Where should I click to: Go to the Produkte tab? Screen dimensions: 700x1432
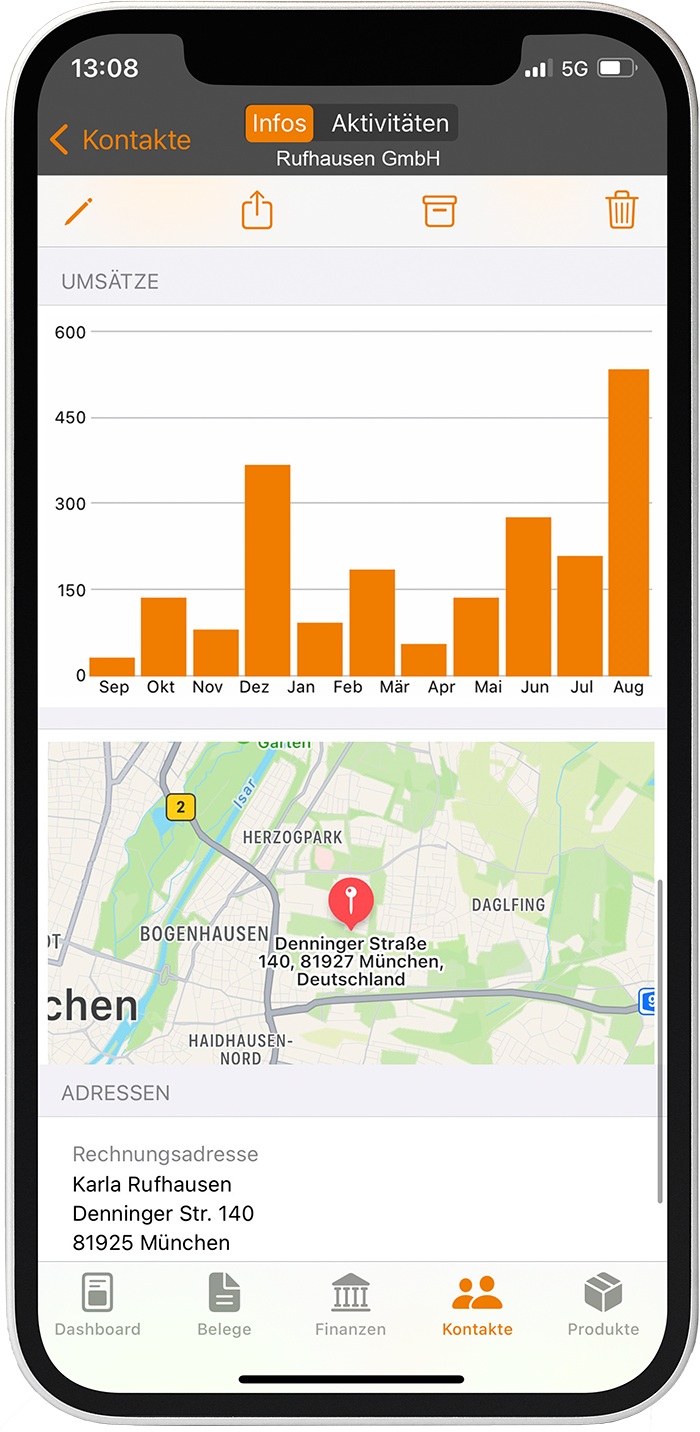tap(603, 1305)
